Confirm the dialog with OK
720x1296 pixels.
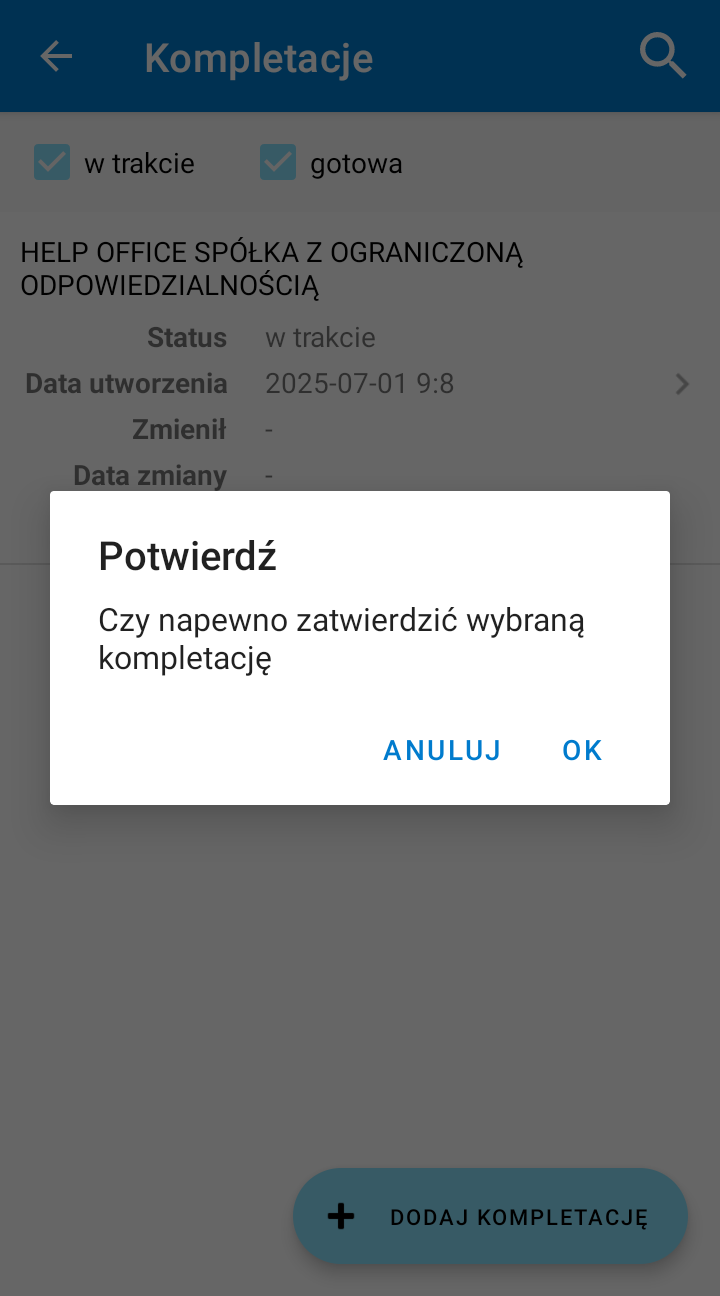coord(582,750)
